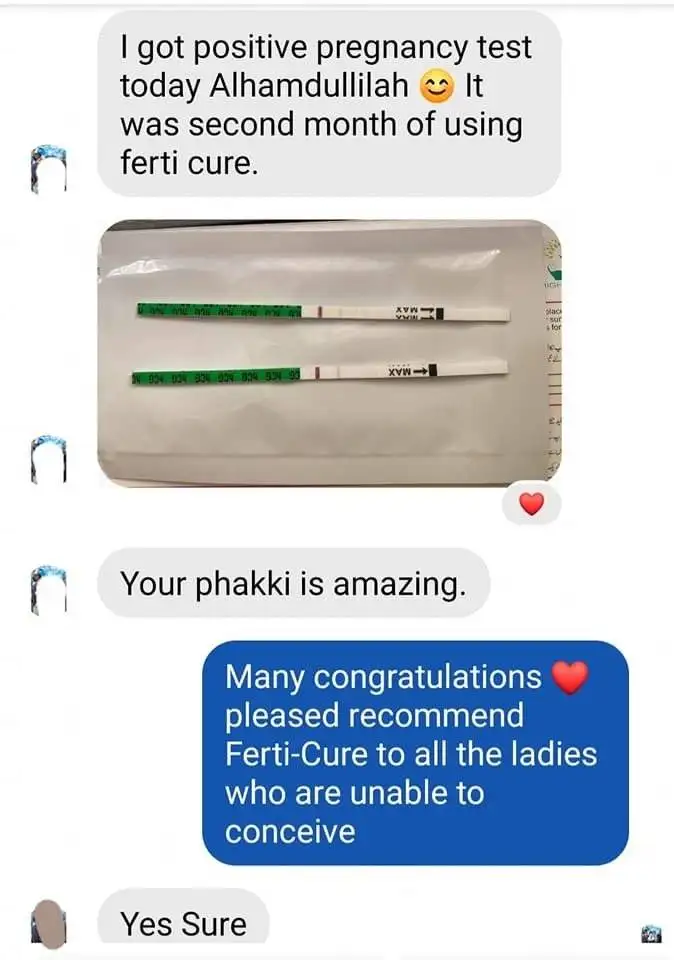Open the sender's avatar beside "Yes Sure"

(50, 923)
